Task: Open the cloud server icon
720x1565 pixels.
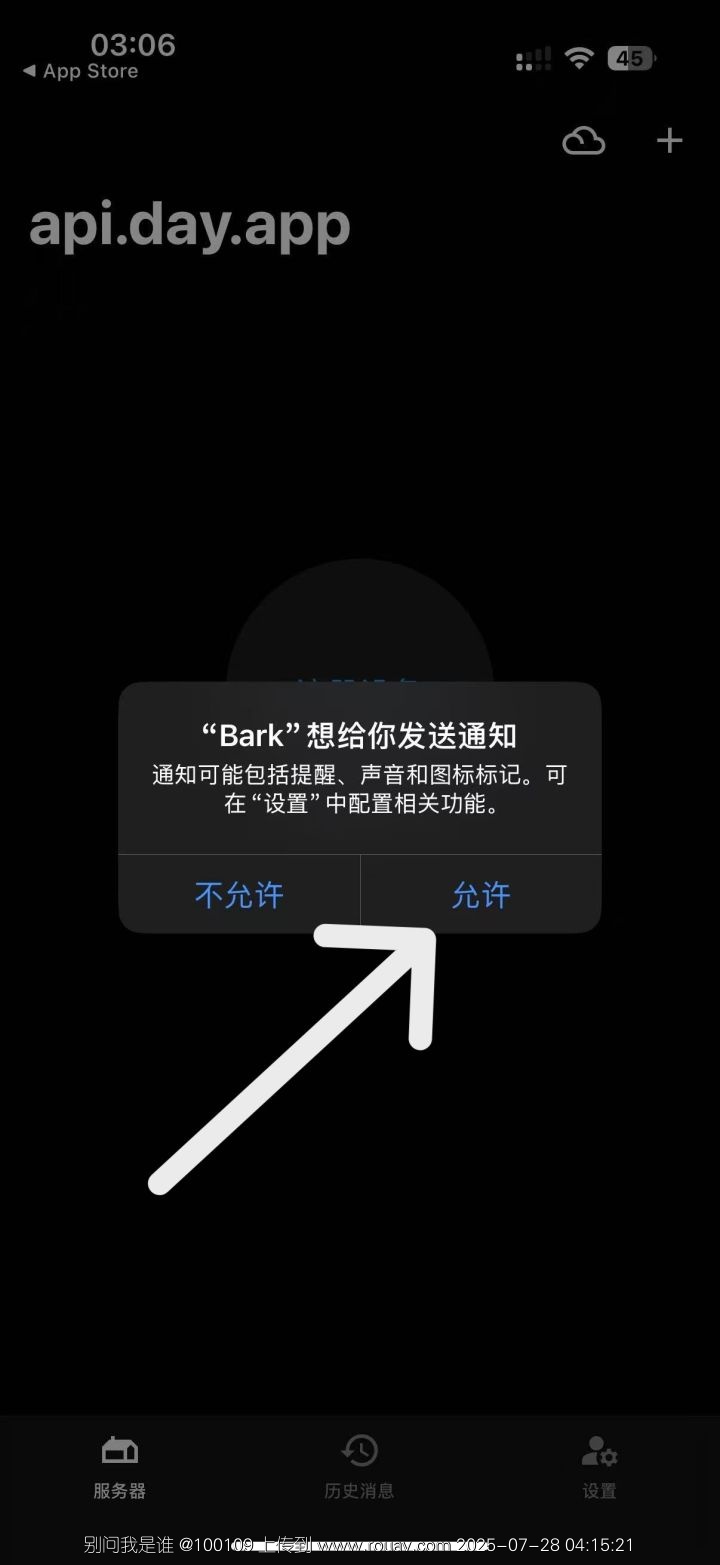Action: pyautogui.click(x=583, y=141)
